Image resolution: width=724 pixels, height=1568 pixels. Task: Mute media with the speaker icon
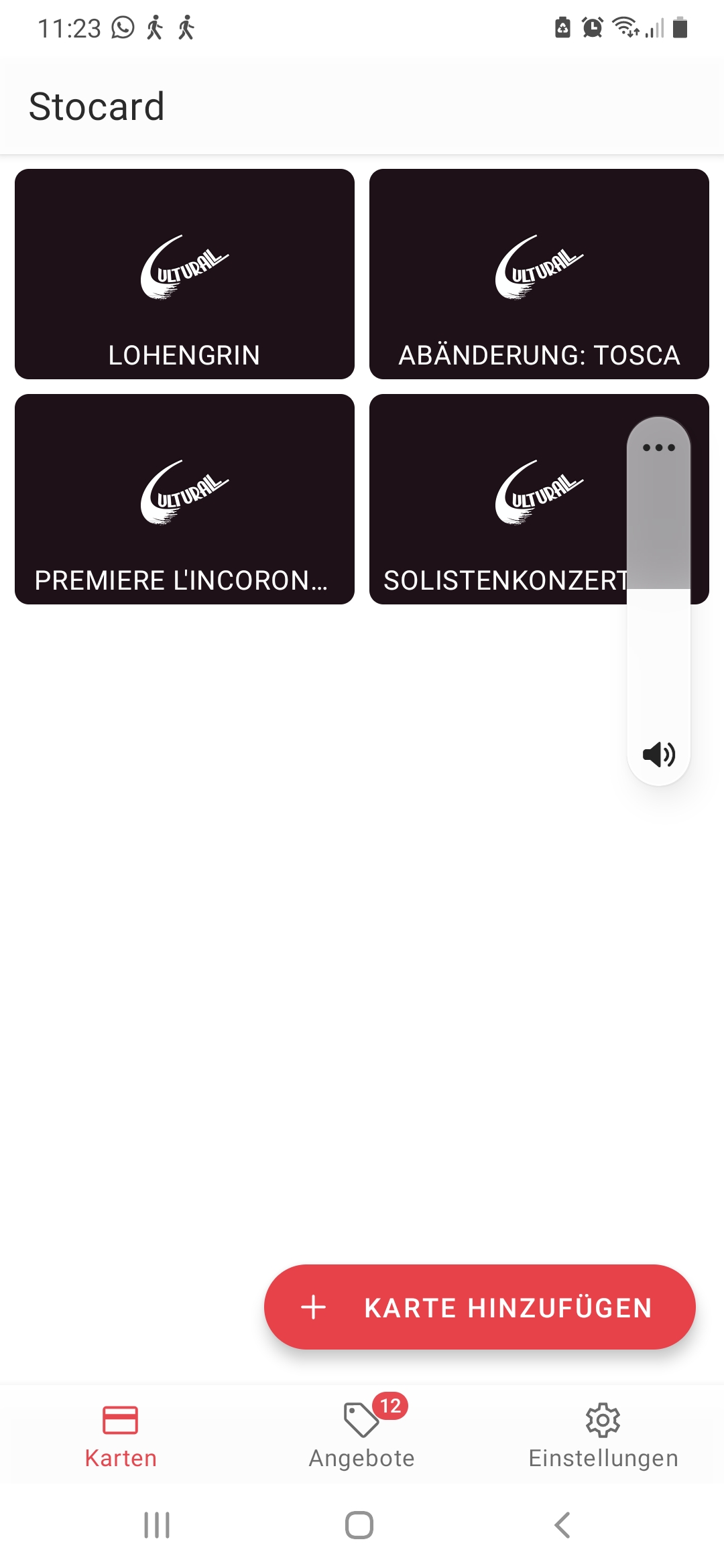coord(659,755)
